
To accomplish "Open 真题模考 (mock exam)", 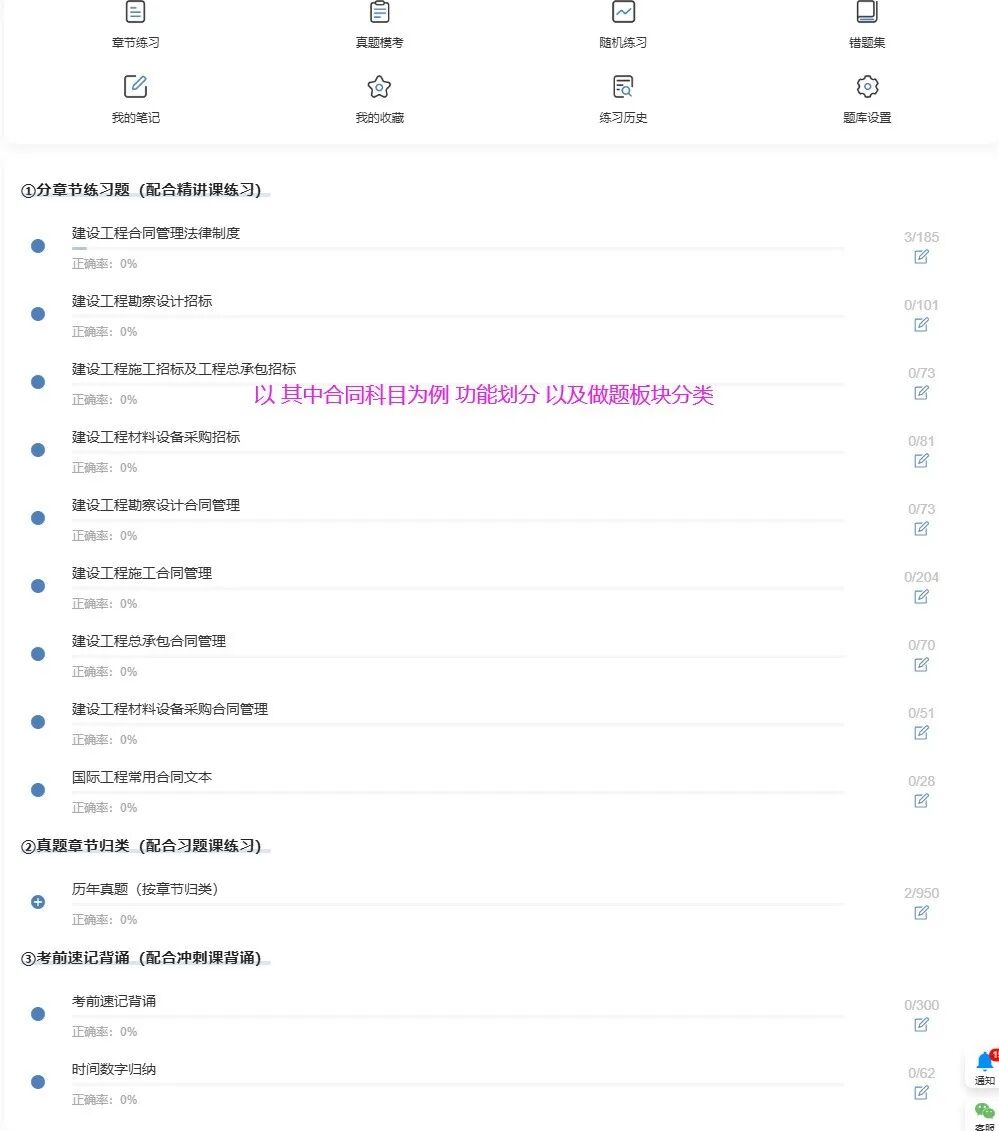I will pyautogui.click(x=378, y=25).
